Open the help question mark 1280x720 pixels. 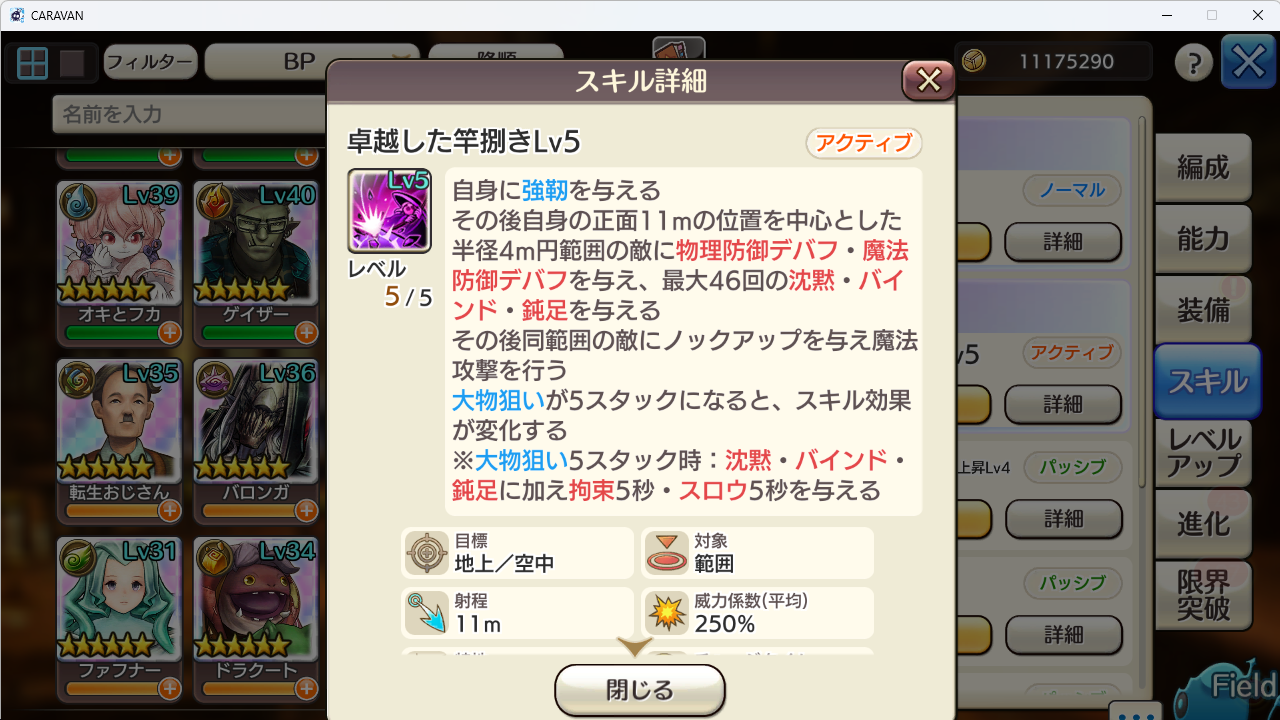(1193, 63)
